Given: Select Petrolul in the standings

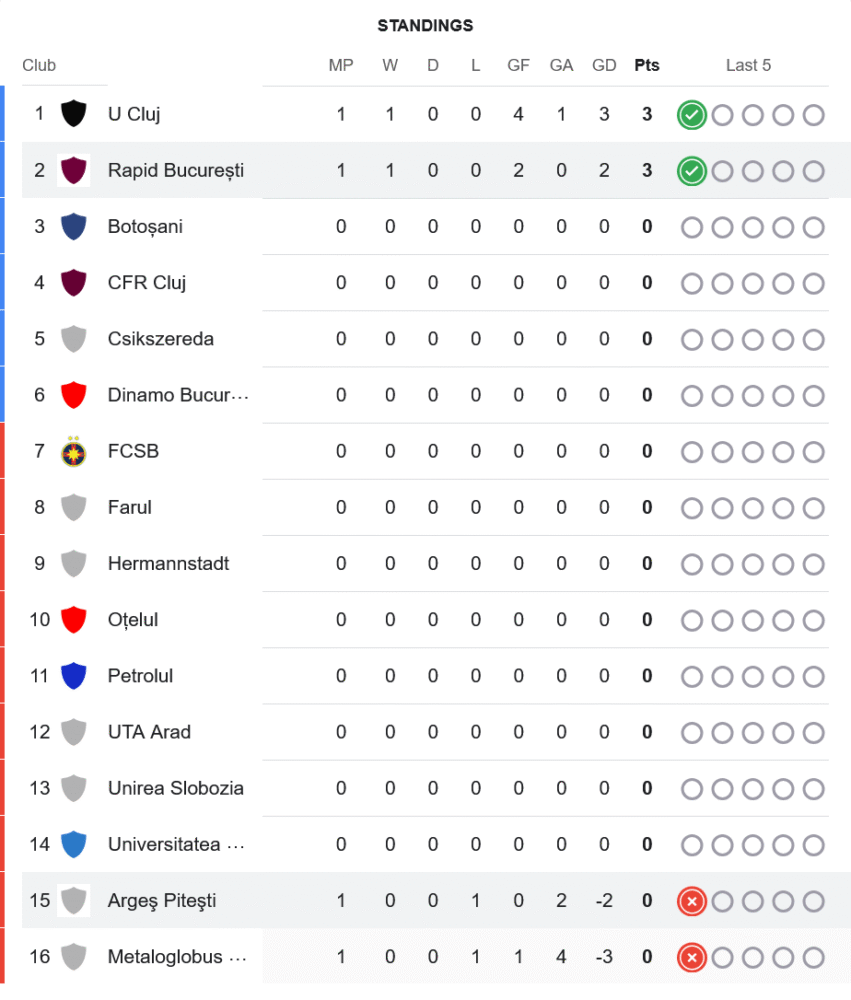Looking at the screenshot, I should (140, 676).
